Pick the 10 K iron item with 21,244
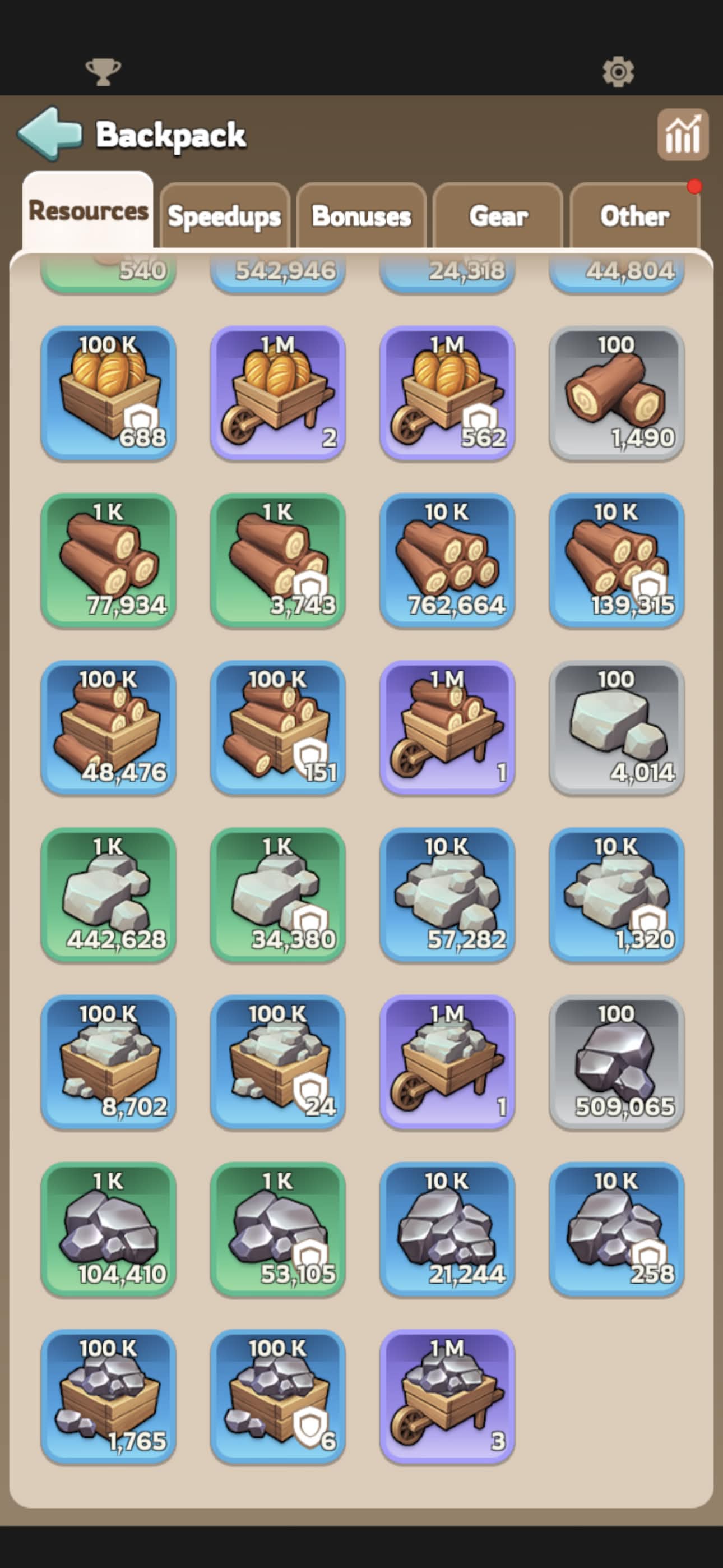Viewport: 723px width, 1568px height. click(x=447, y=1230)
